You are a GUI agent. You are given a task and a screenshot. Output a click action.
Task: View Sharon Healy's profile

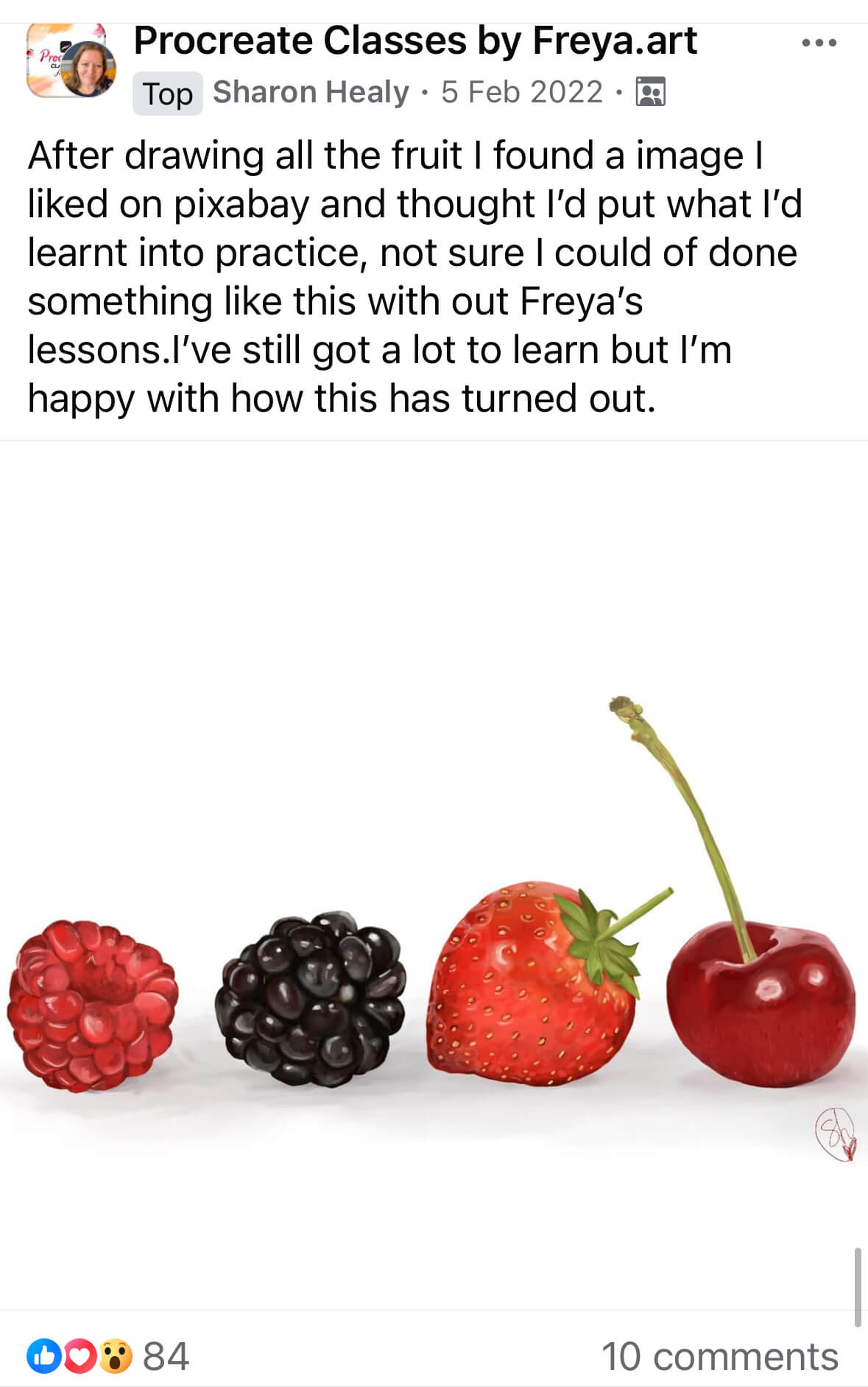[310, 92]
